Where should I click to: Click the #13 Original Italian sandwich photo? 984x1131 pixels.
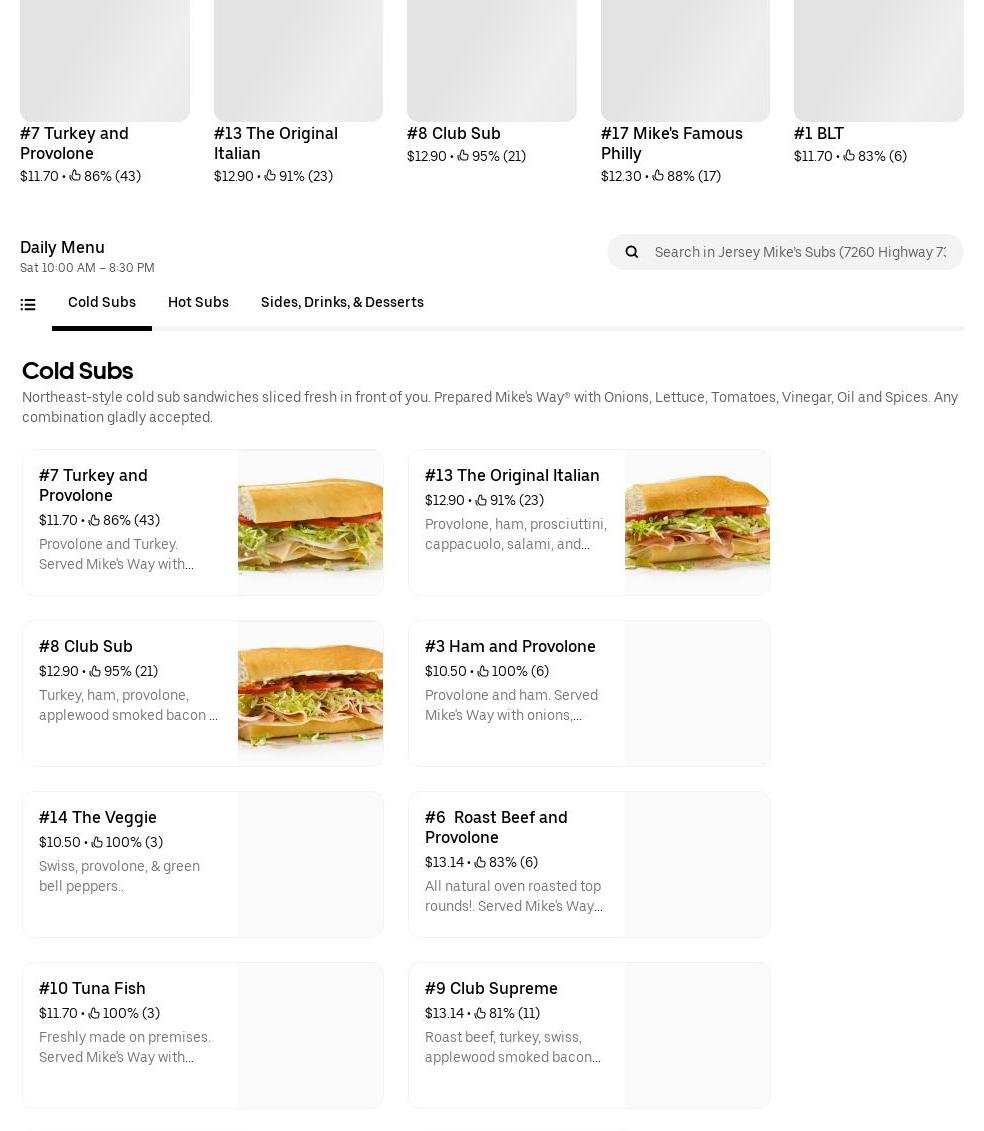tap(697, 521)
